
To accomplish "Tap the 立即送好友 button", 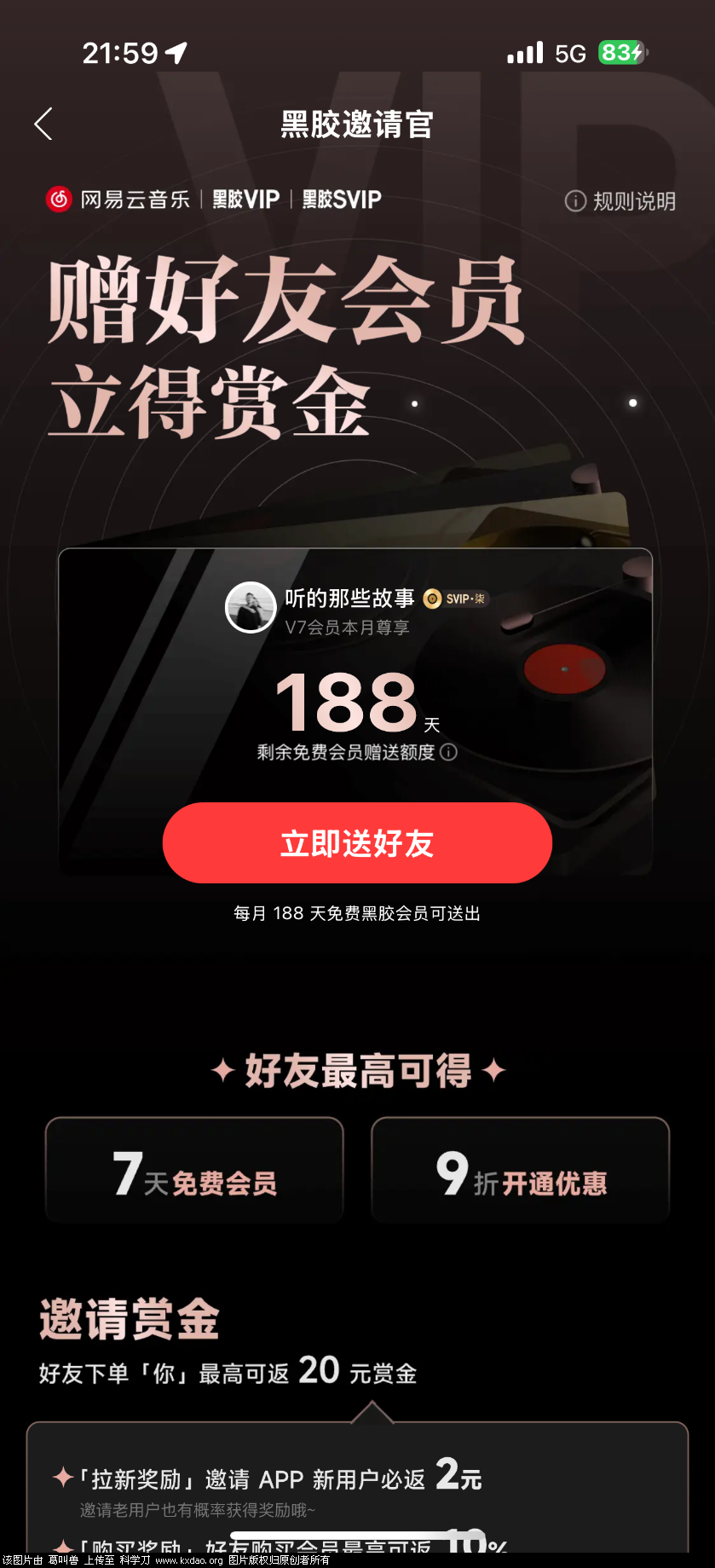I will coord(357,843).
